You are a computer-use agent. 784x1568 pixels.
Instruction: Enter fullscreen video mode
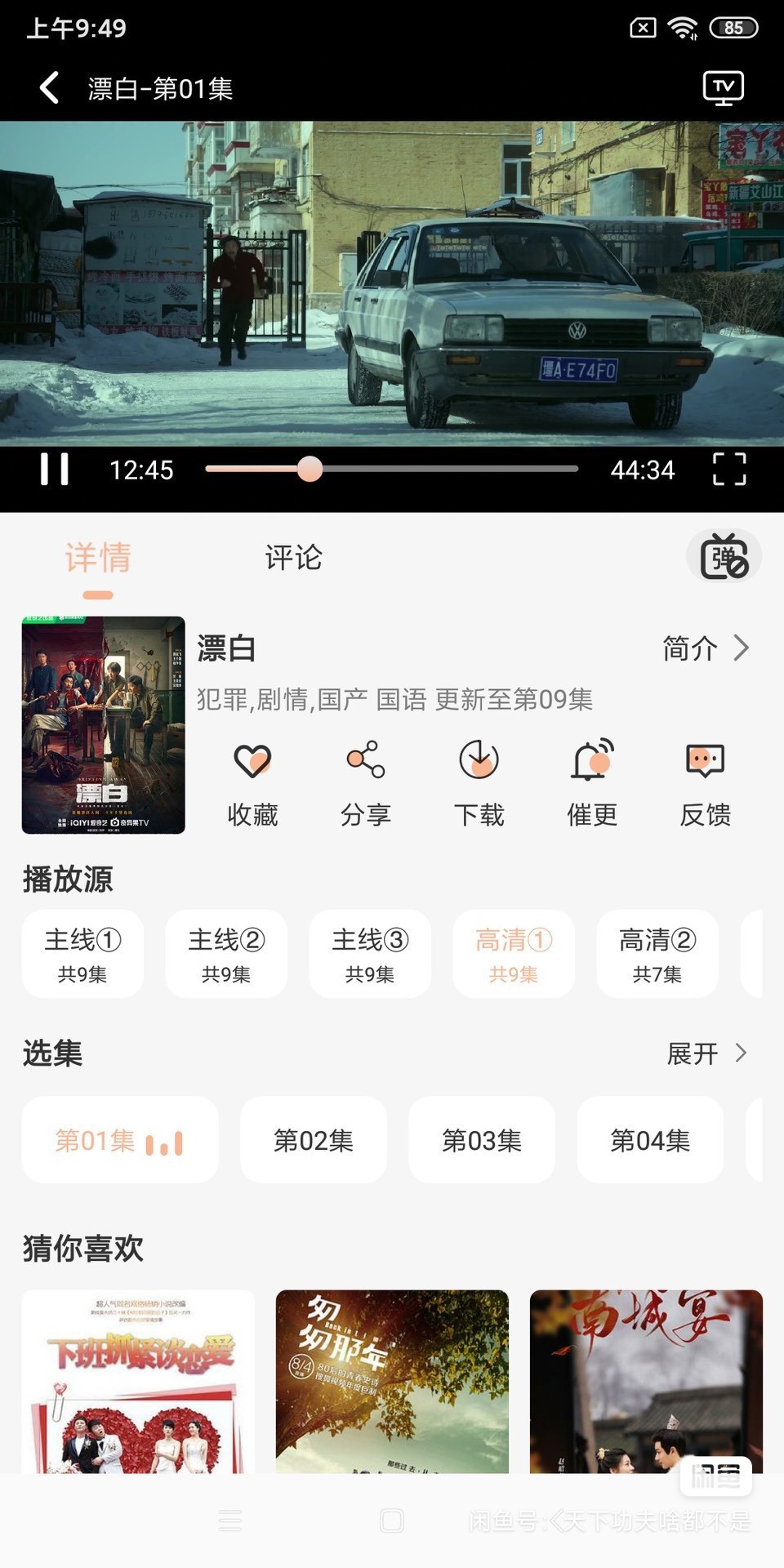(x=728, y=470)
